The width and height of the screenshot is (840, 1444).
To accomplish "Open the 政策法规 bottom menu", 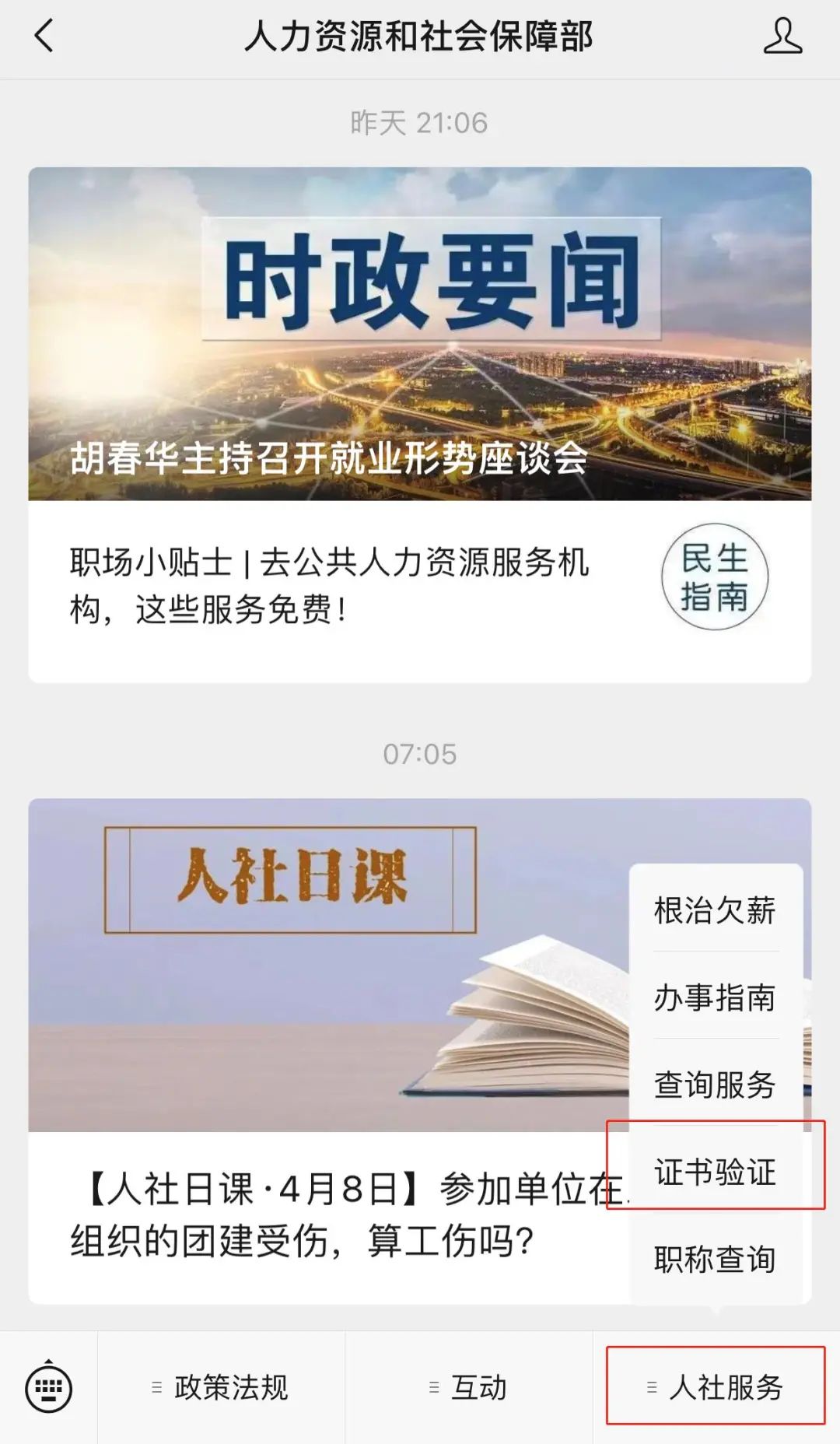I will pos(221,1388).
